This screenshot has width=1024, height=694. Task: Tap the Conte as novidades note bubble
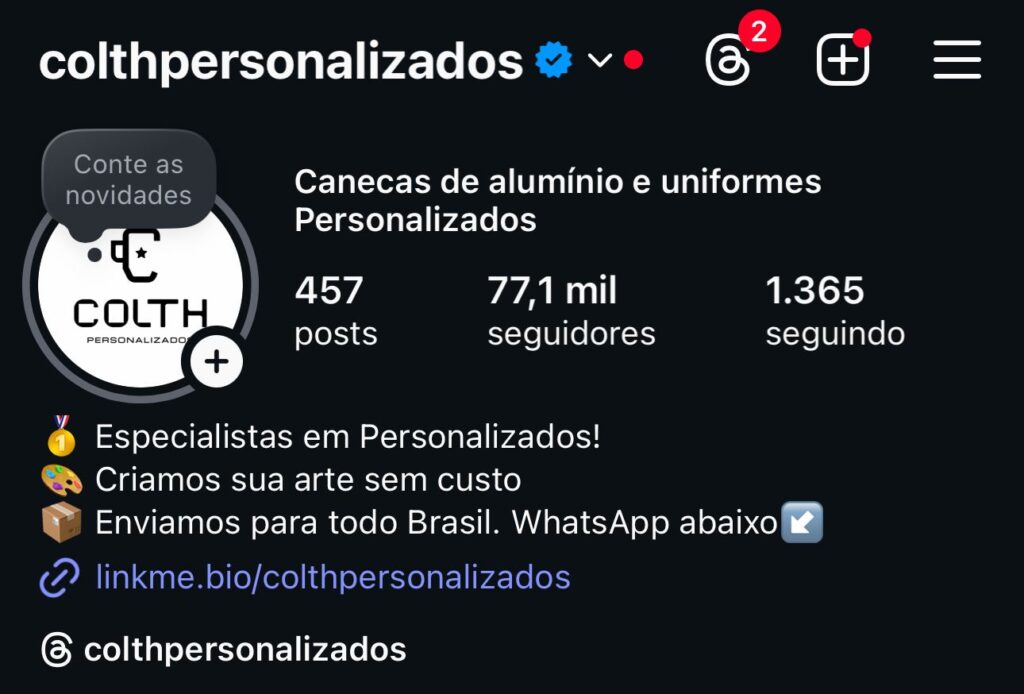129,179
